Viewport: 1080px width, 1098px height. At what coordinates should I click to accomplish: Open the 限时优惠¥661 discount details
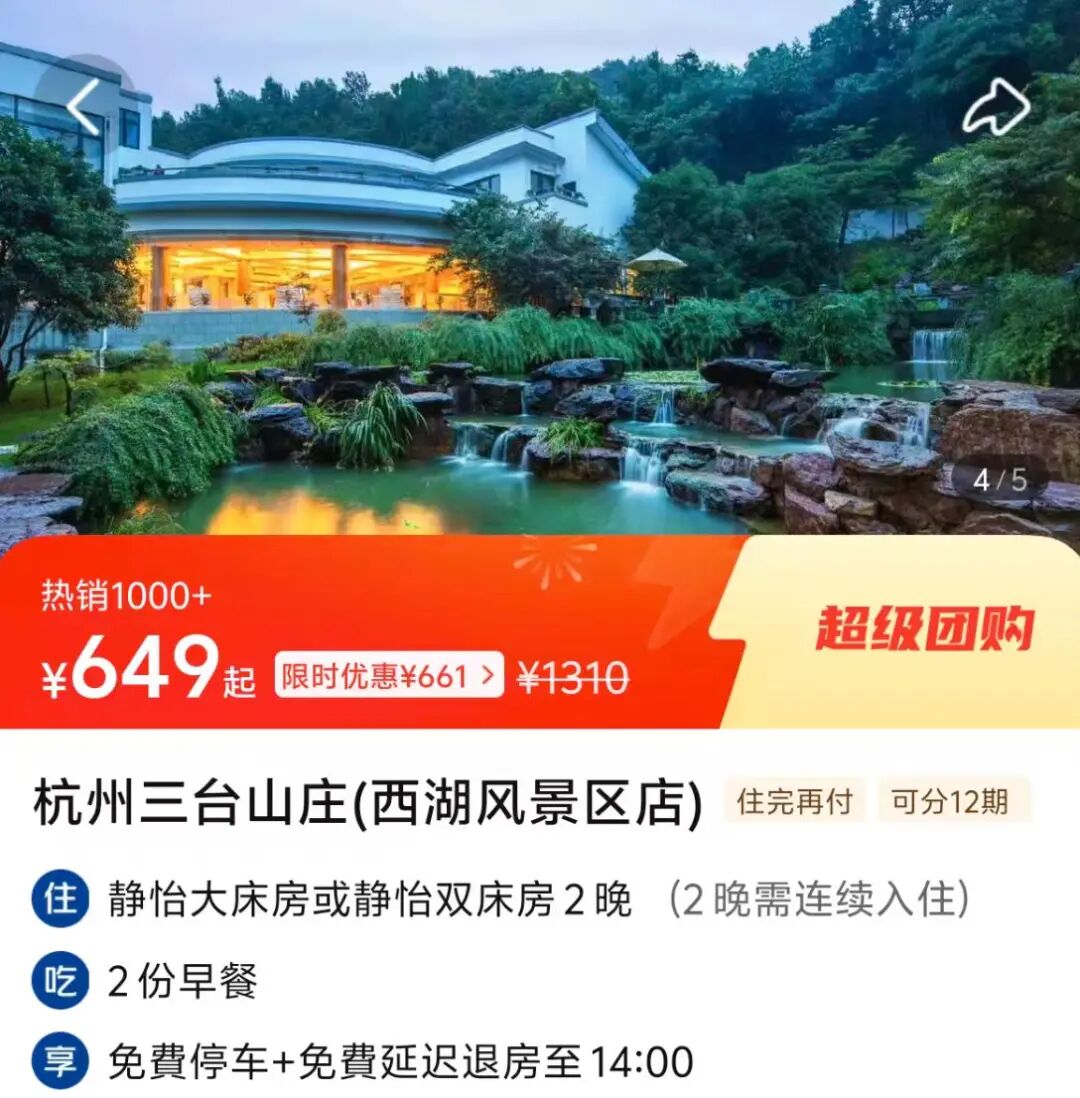point(388,676)
